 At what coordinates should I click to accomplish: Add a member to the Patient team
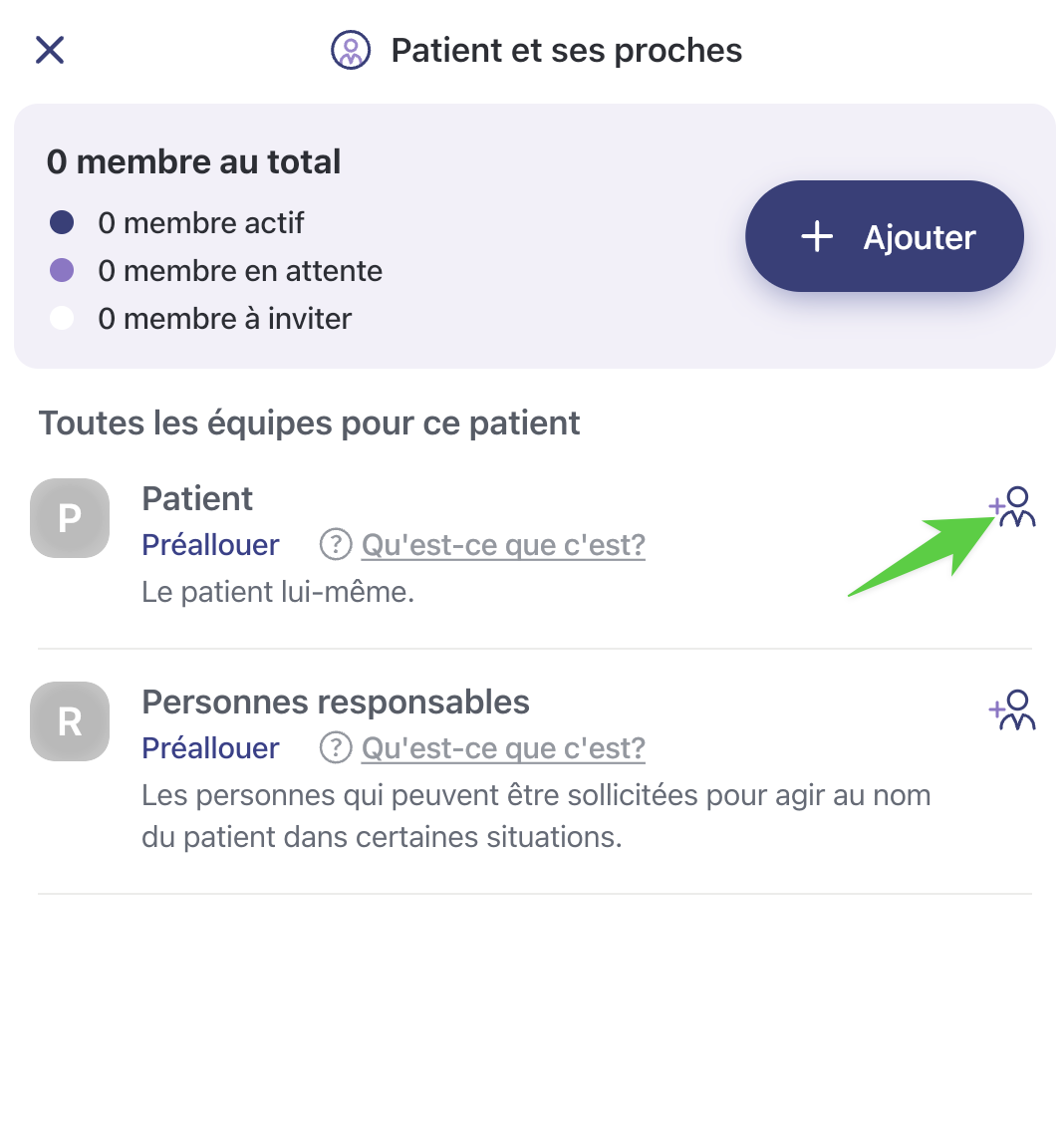pyautogui.click(x=1013, y=507)
